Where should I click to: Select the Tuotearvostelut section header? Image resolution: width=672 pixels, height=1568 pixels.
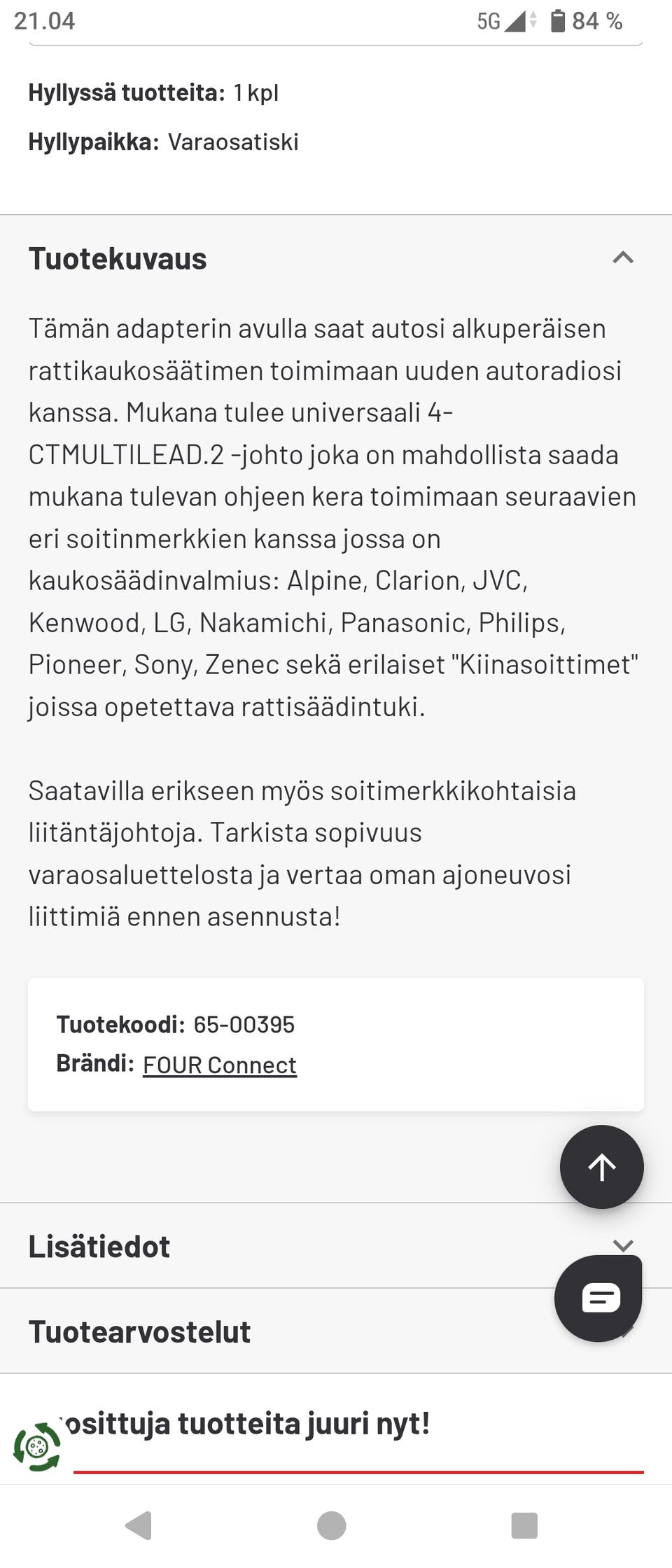[139, 1329]
